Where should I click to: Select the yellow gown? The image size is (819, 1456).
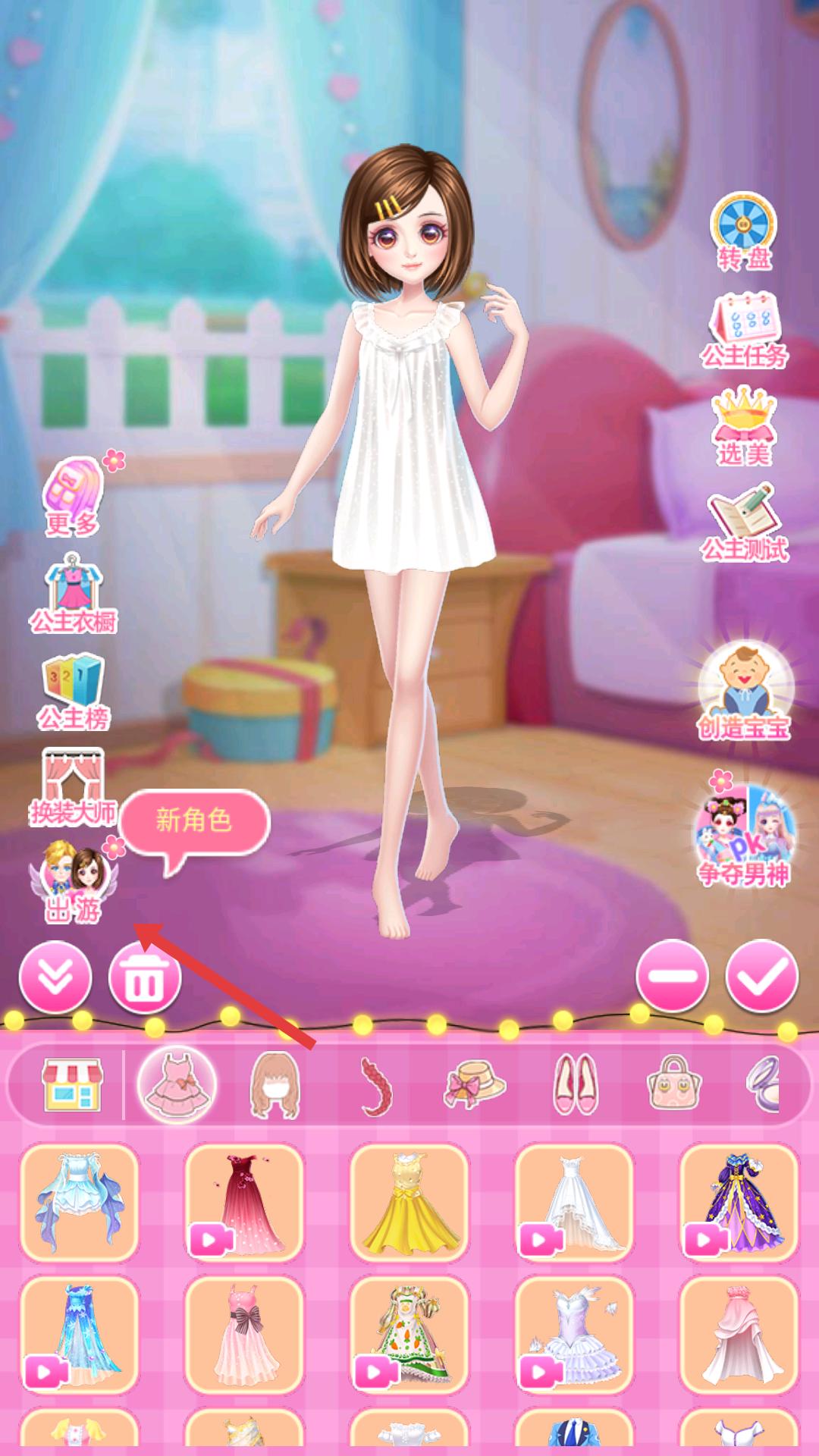click(409, 1203)
